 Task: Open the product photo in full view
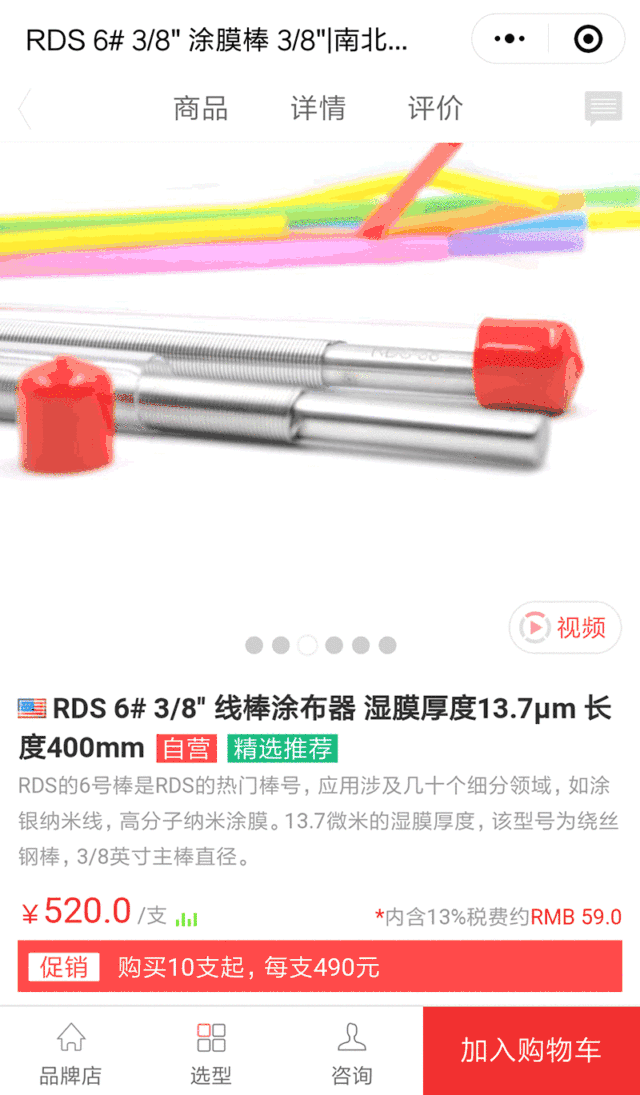320,380
